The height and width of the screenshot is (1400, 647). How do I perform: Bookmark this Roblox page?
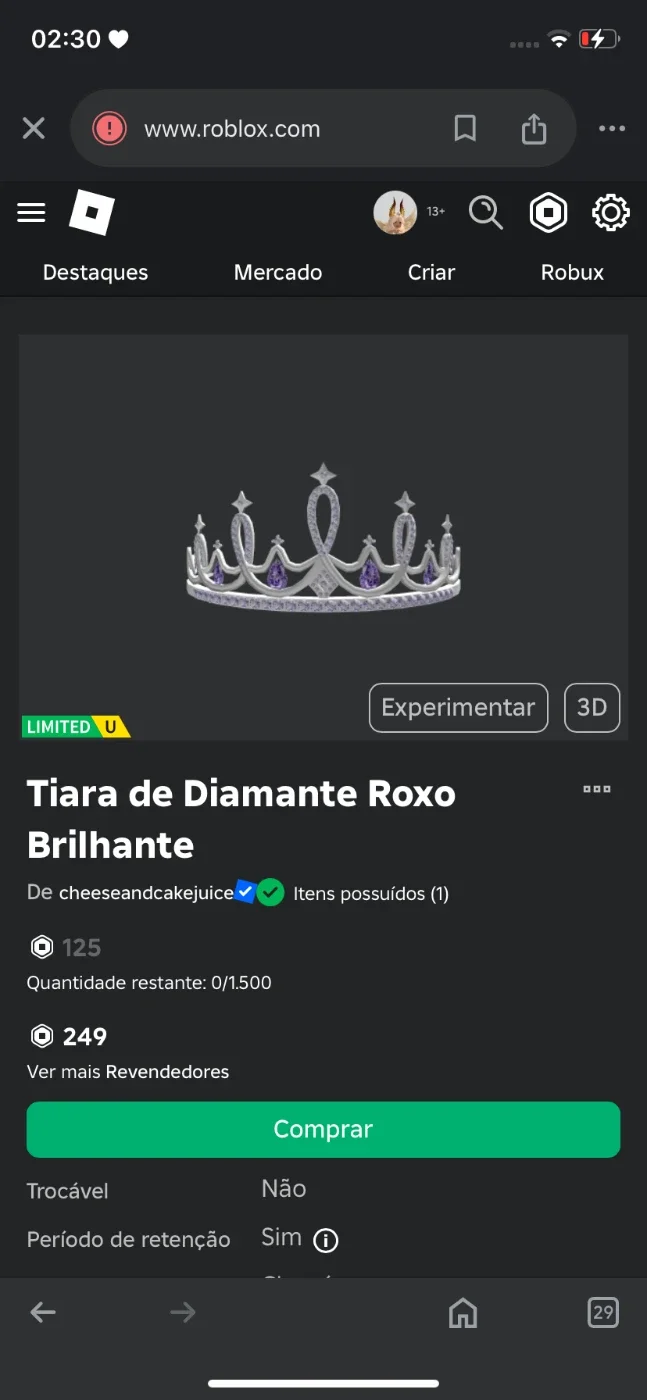click(465, 128)
